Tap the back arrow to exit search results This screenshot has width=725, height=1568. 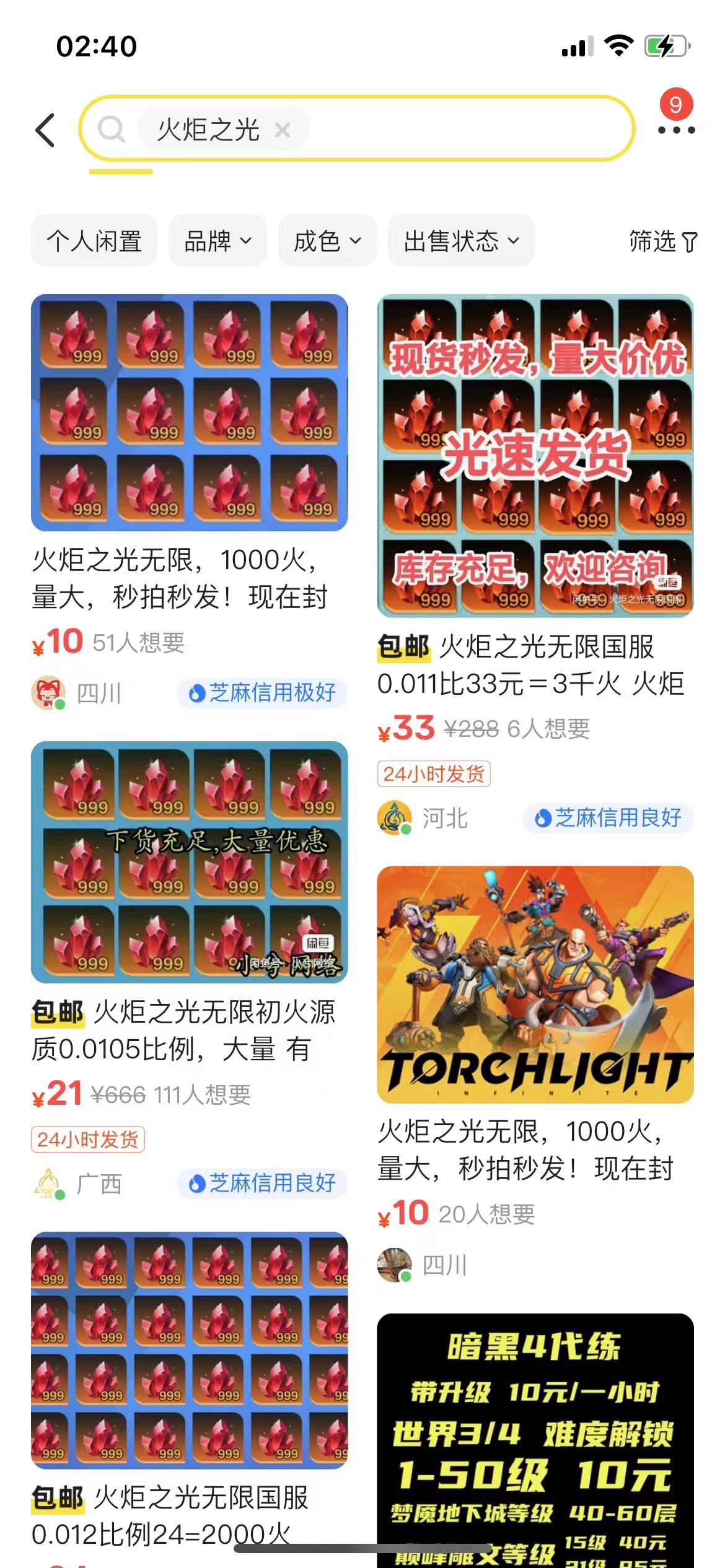[43, 129]
